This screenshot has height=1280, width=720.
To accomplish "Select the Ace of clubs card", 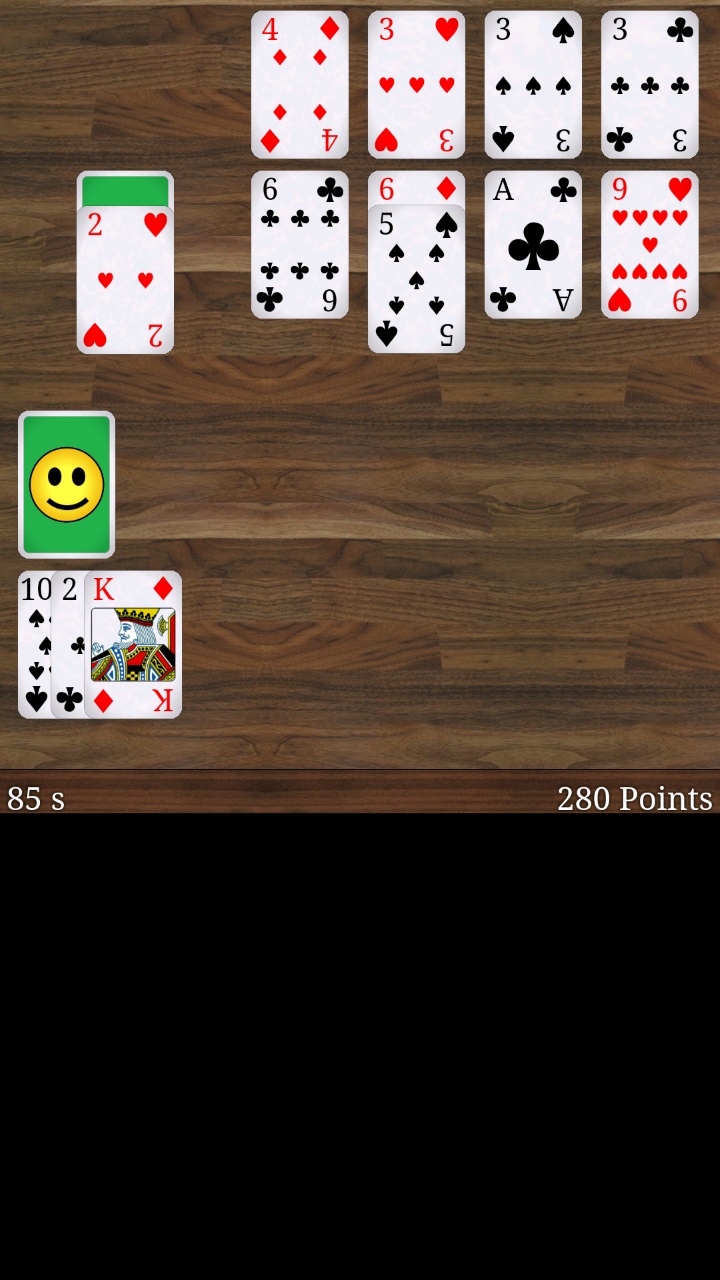I will 533,245.
